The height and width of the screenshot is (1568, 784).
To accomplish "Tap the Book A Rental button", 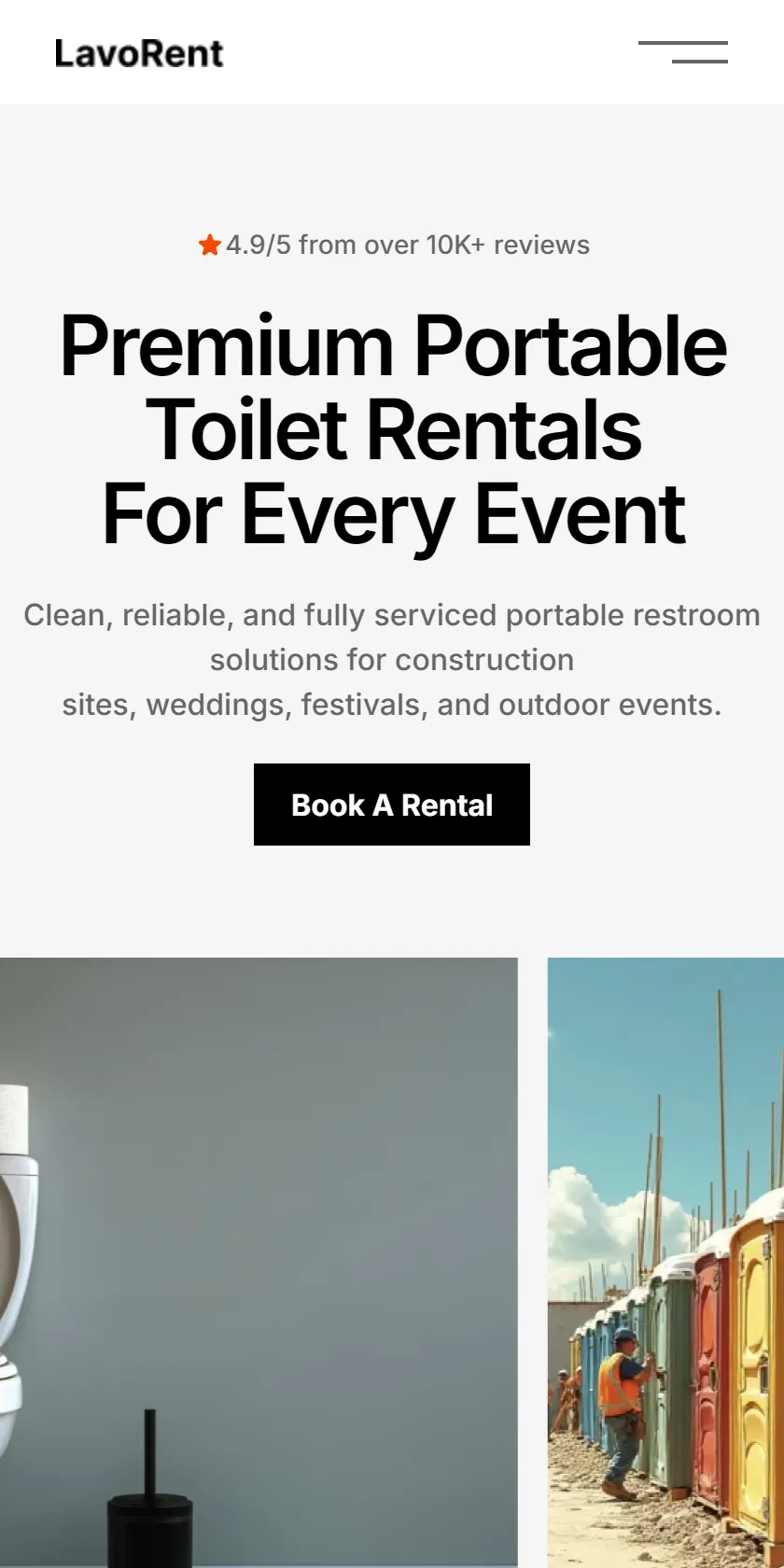I will pos(392,805).
